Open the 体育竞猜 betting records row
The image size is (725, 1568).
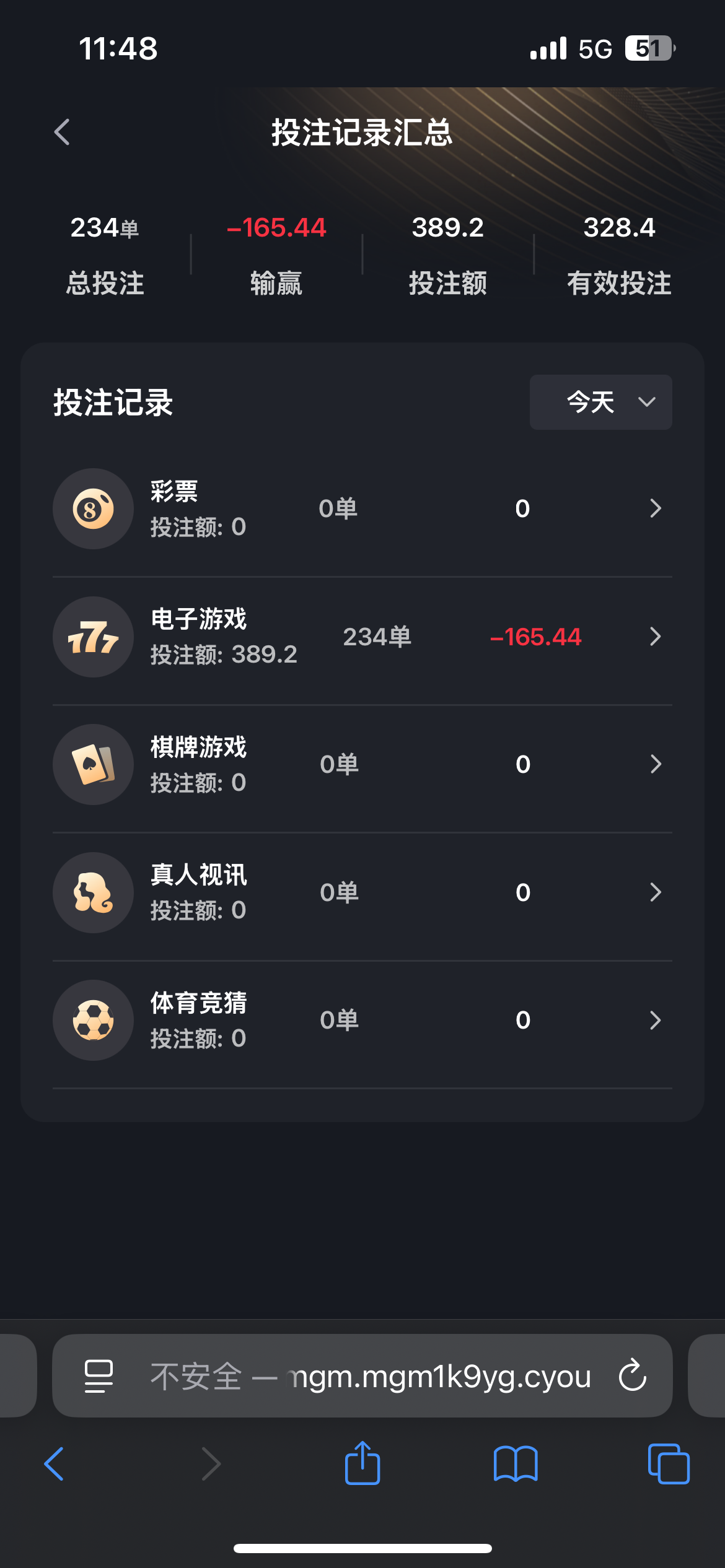click(x=362, y=1021)
